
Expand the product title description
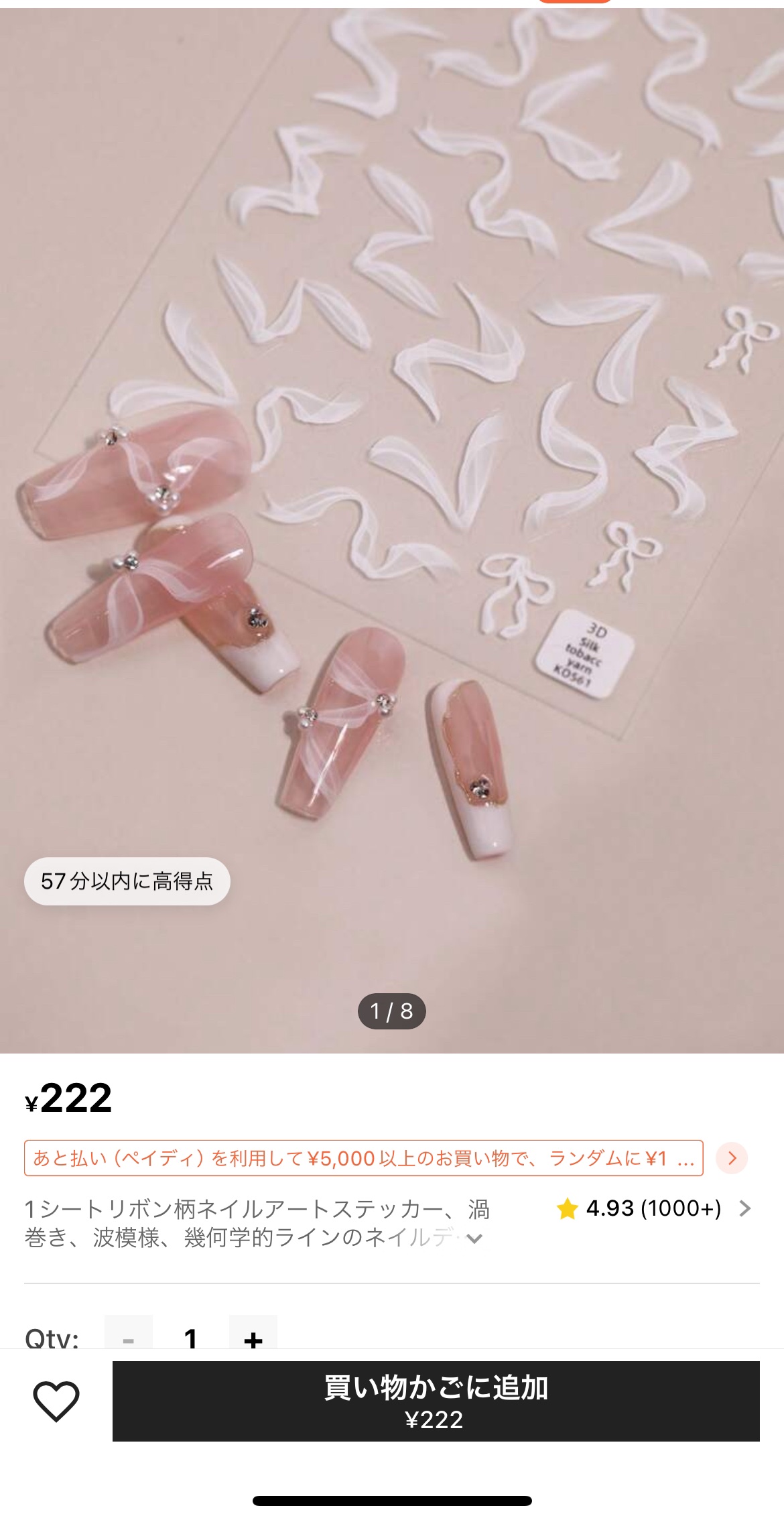pos(474,1239)
